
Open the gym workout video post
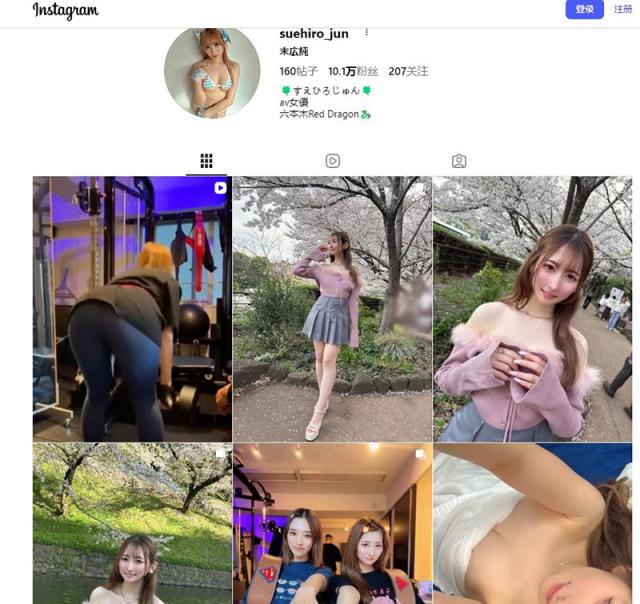coord(132,309)
